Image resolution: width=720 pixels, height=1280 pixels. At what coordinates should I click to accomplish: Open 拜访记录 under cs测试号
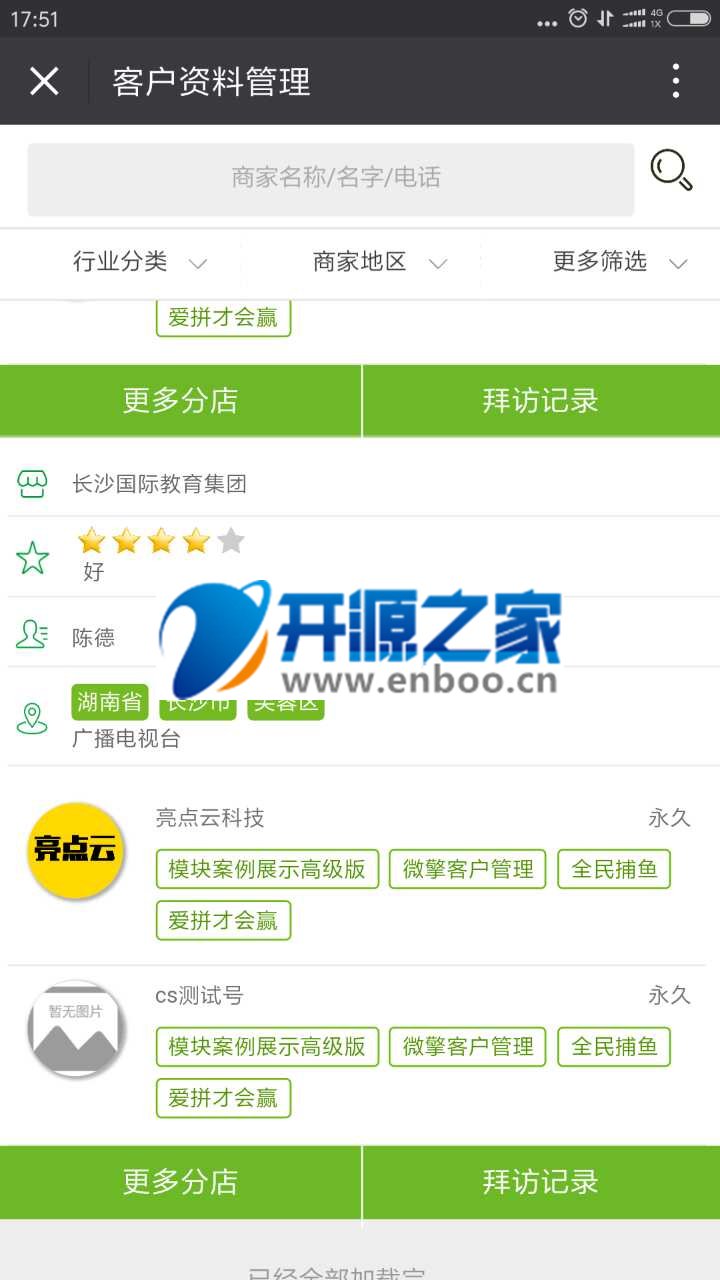coord(540,1181)
